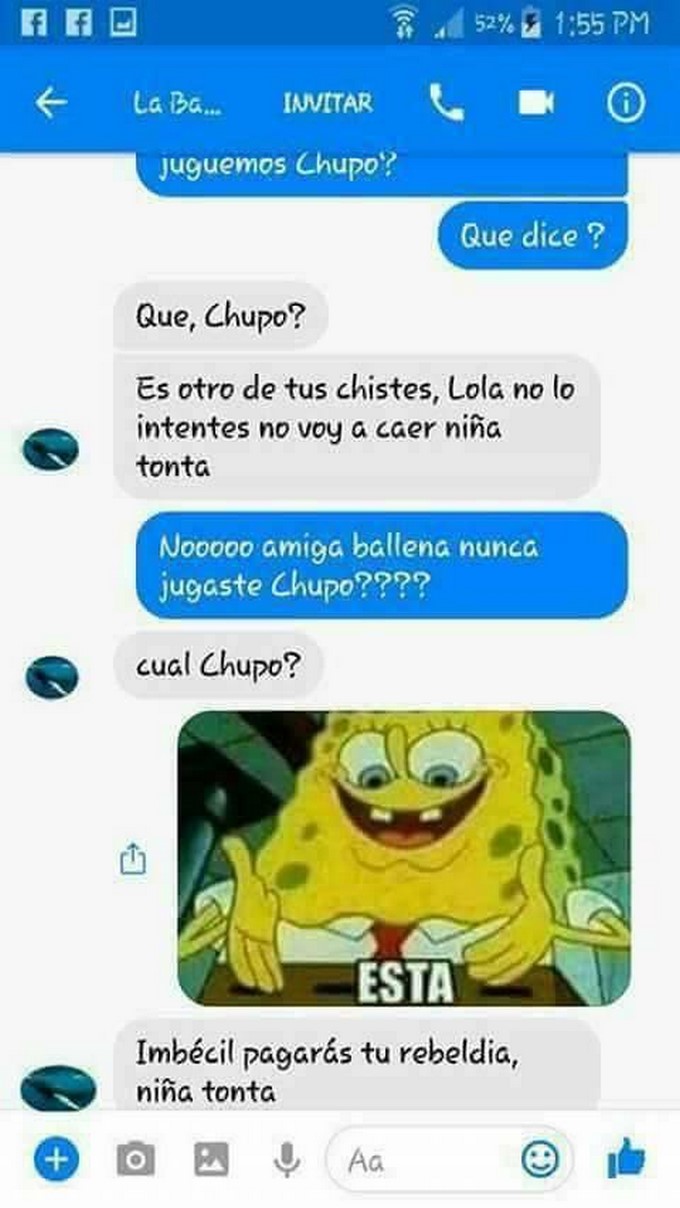Start a voice call
This screenshot has width=680, height=1208.
[446, 103]
